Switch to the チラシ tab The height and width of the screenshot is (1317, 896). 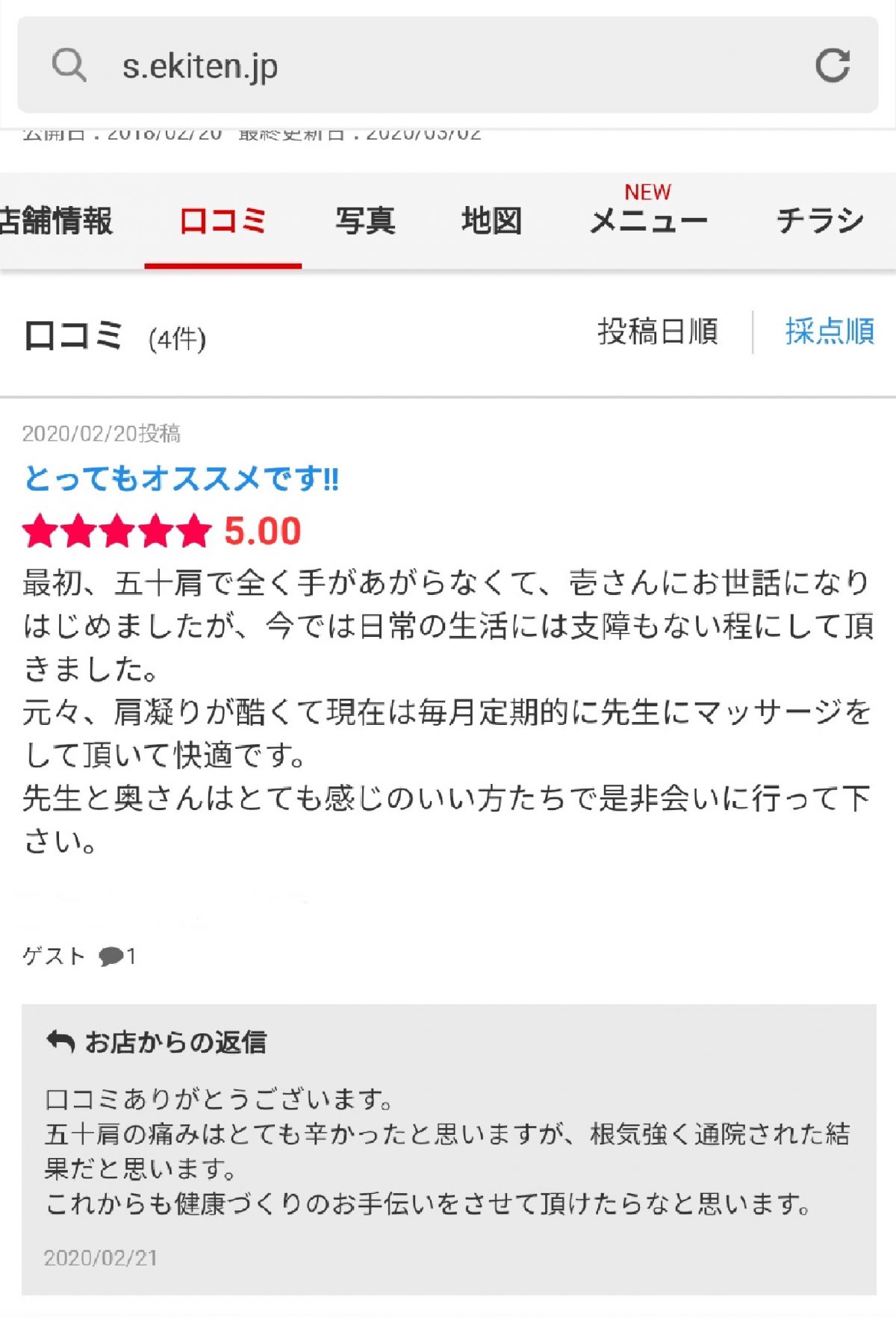tap(820, 221)
